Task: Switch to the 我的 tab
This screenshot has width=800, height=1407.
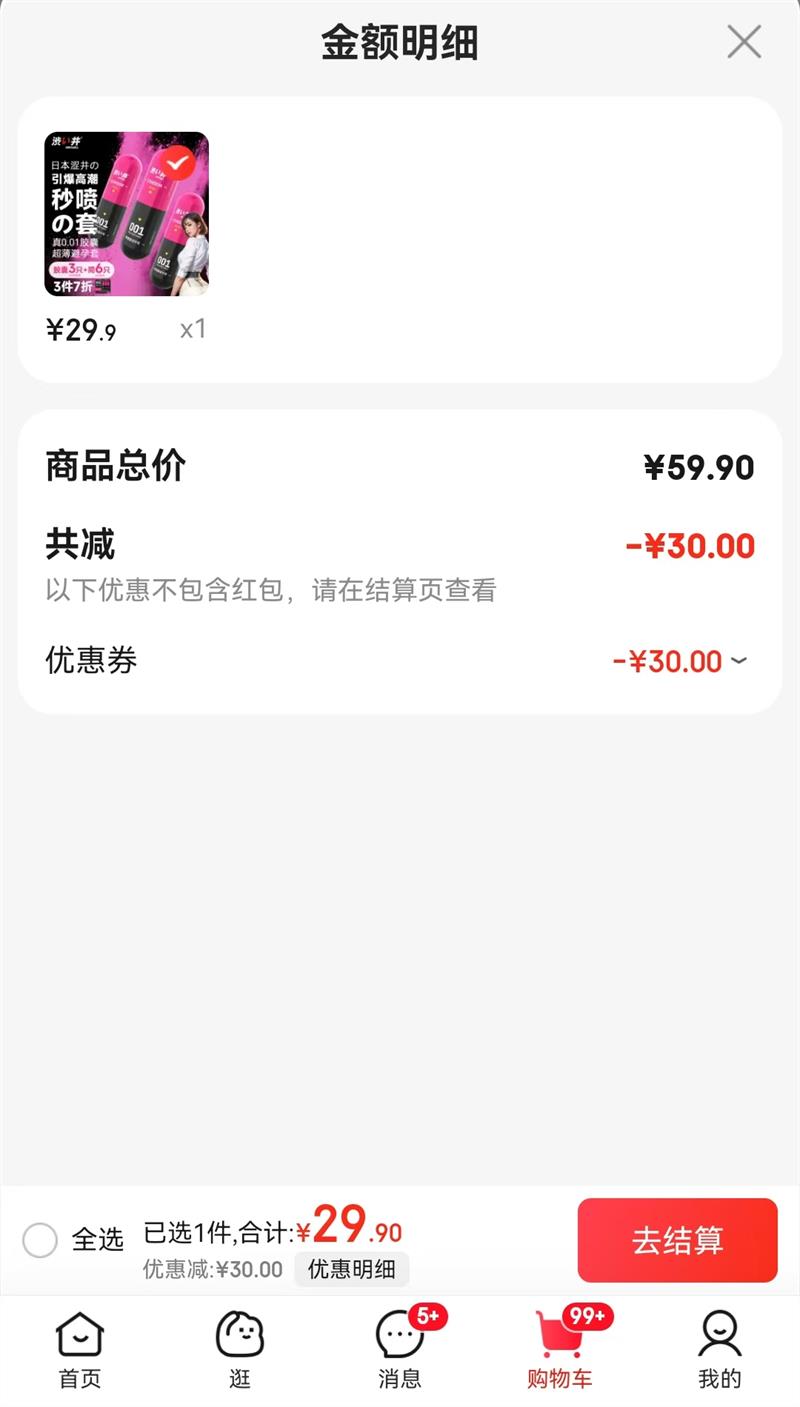Action: pyautogui.click(x=720, y=1349)
